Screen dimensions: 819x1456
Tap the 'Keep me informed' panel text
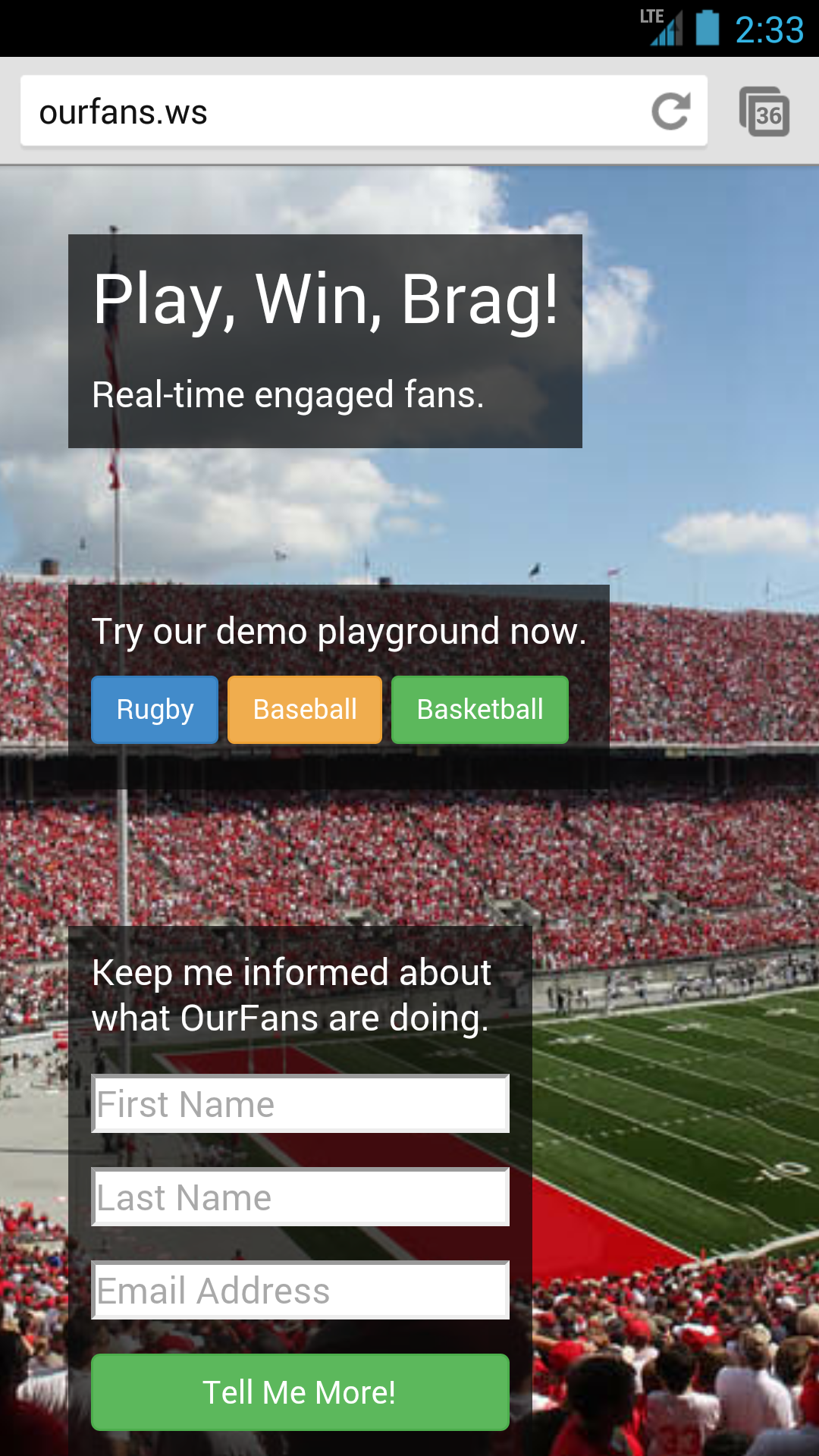click(x=291, y=993)
